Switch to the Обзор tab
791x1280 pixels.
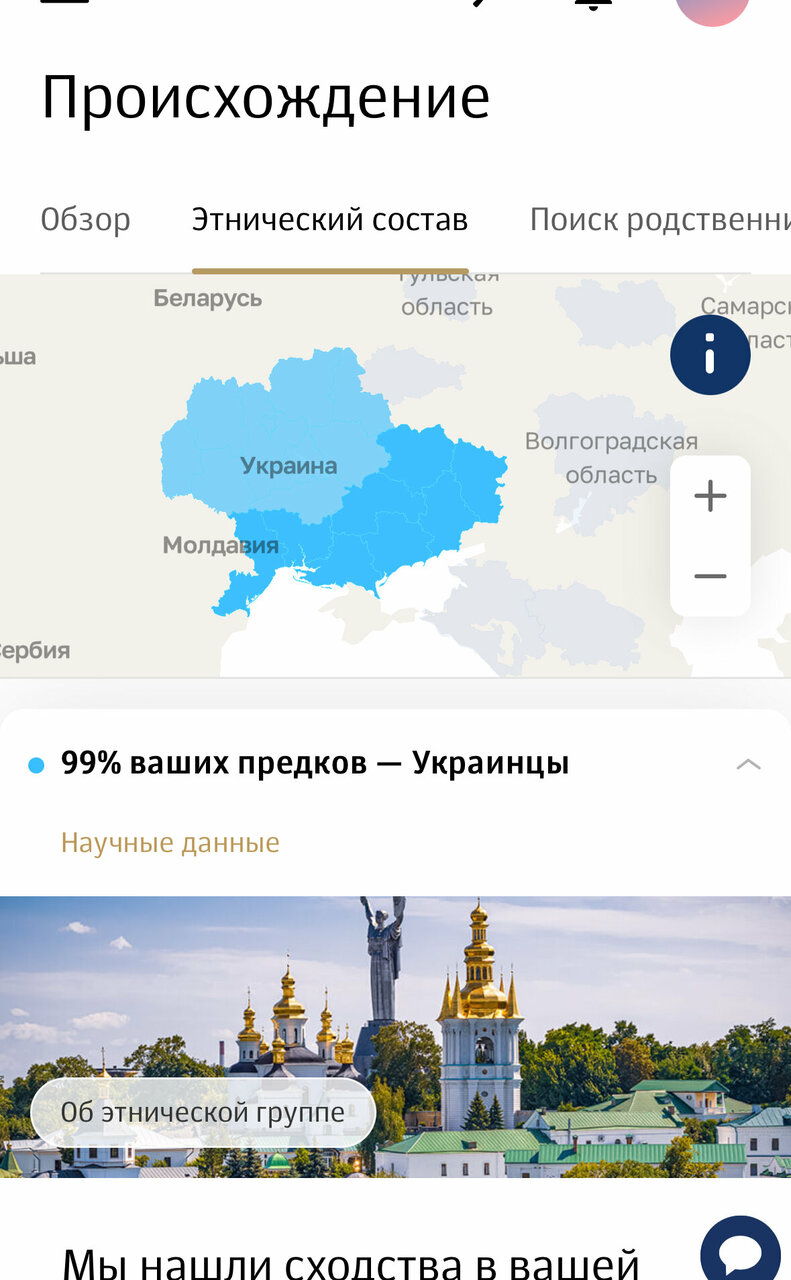(x=85, y=220)
